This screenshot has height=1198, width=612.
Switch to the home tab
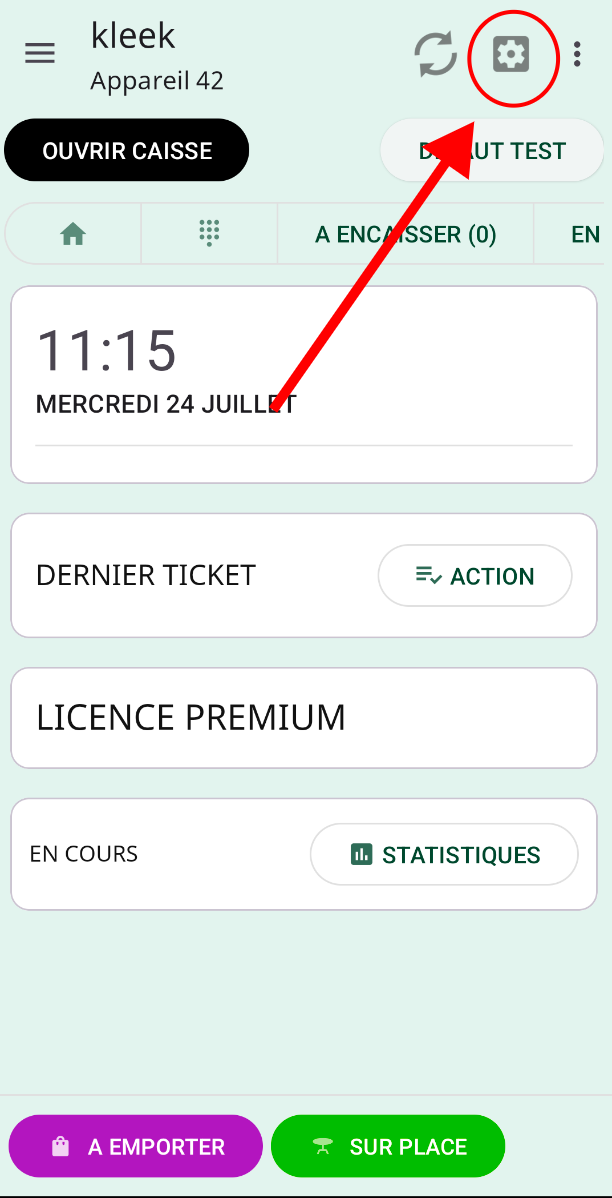tap(73, 235)
